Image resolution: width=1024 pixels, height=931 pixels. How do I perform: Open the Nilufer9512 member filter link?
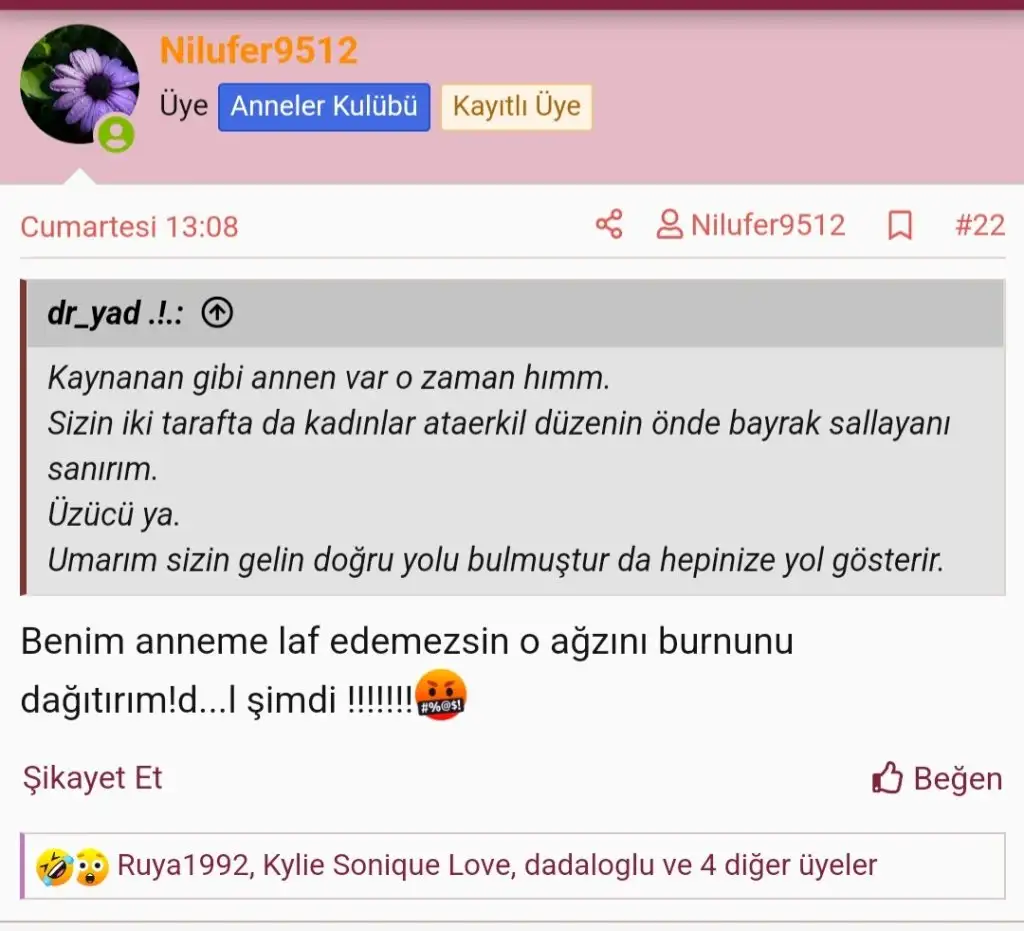pyautogui.click(x=751, y=225)
